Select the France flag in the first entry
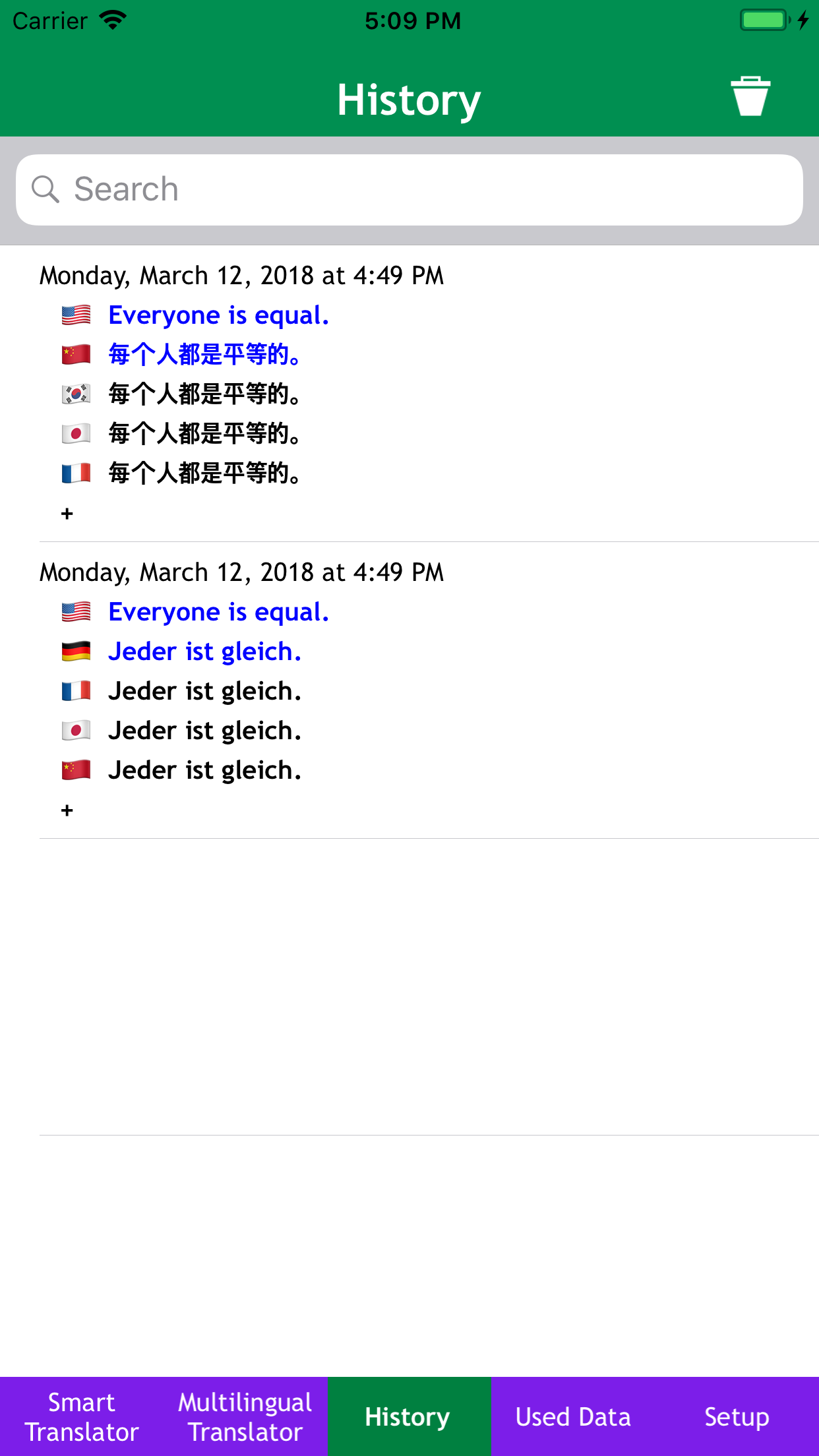The height and width of the screenshot is (1456, 819). pos(75,473)
